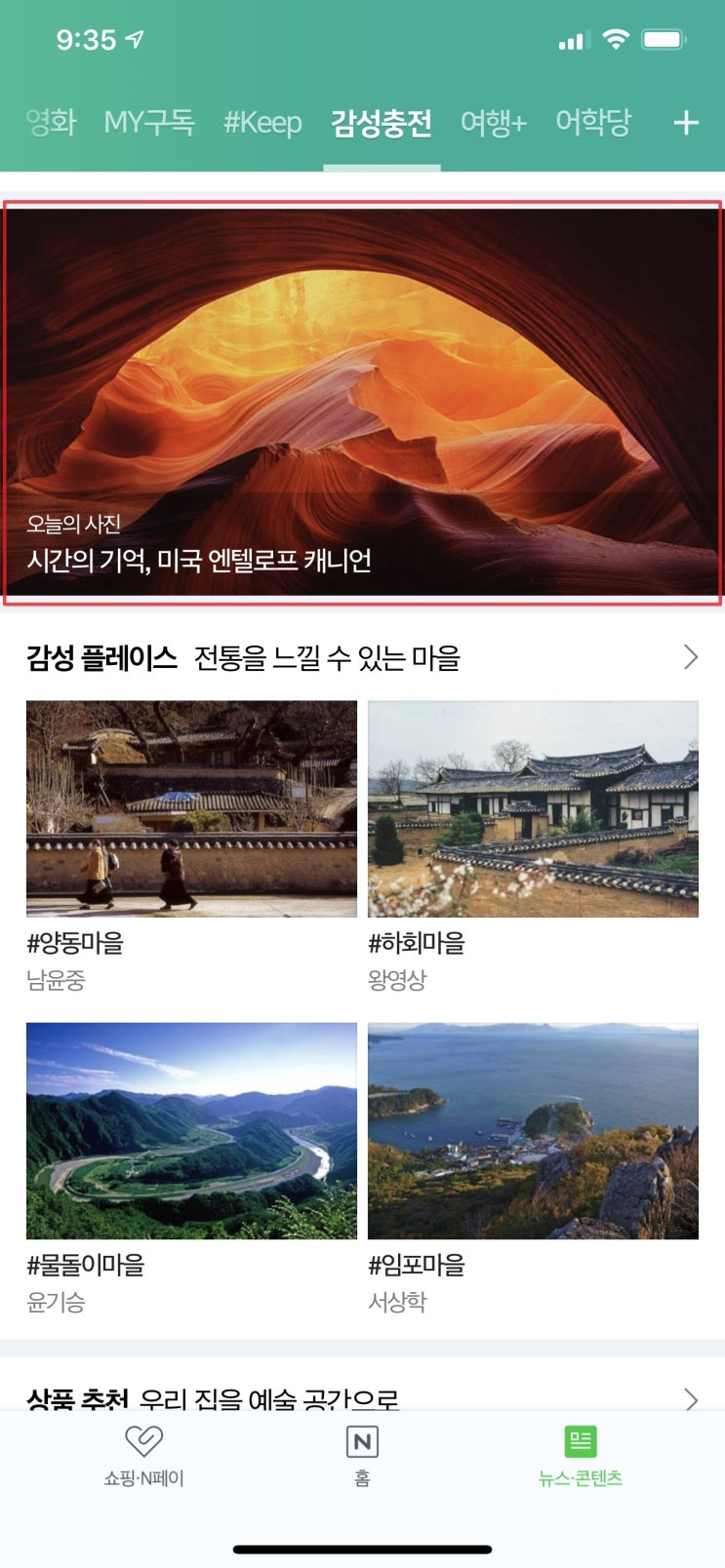Select 뉴스·콘텐츠 in the bottom bar
725x1568 pixels.
tap(581, 1457)
